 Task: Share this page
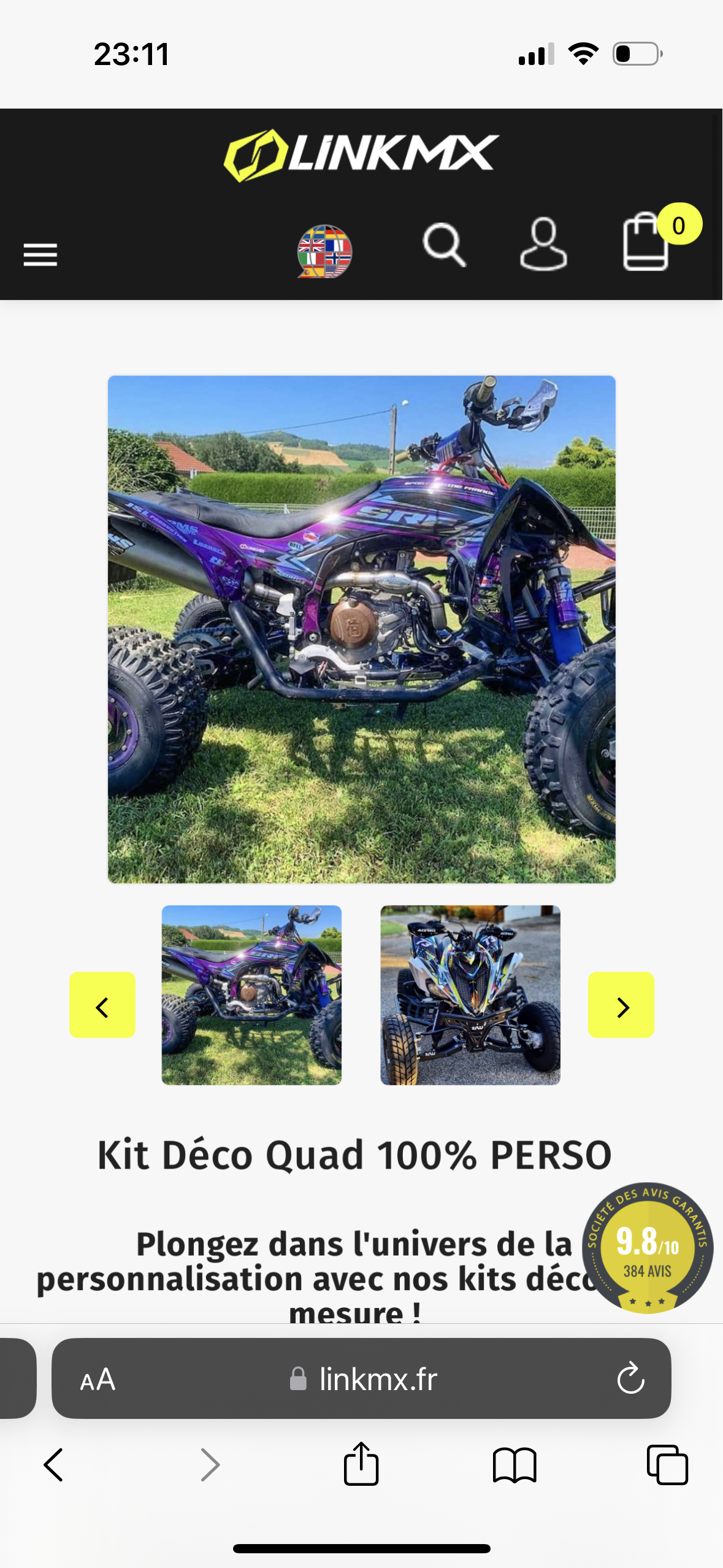pyautogui.click(x=361, y=1465)
